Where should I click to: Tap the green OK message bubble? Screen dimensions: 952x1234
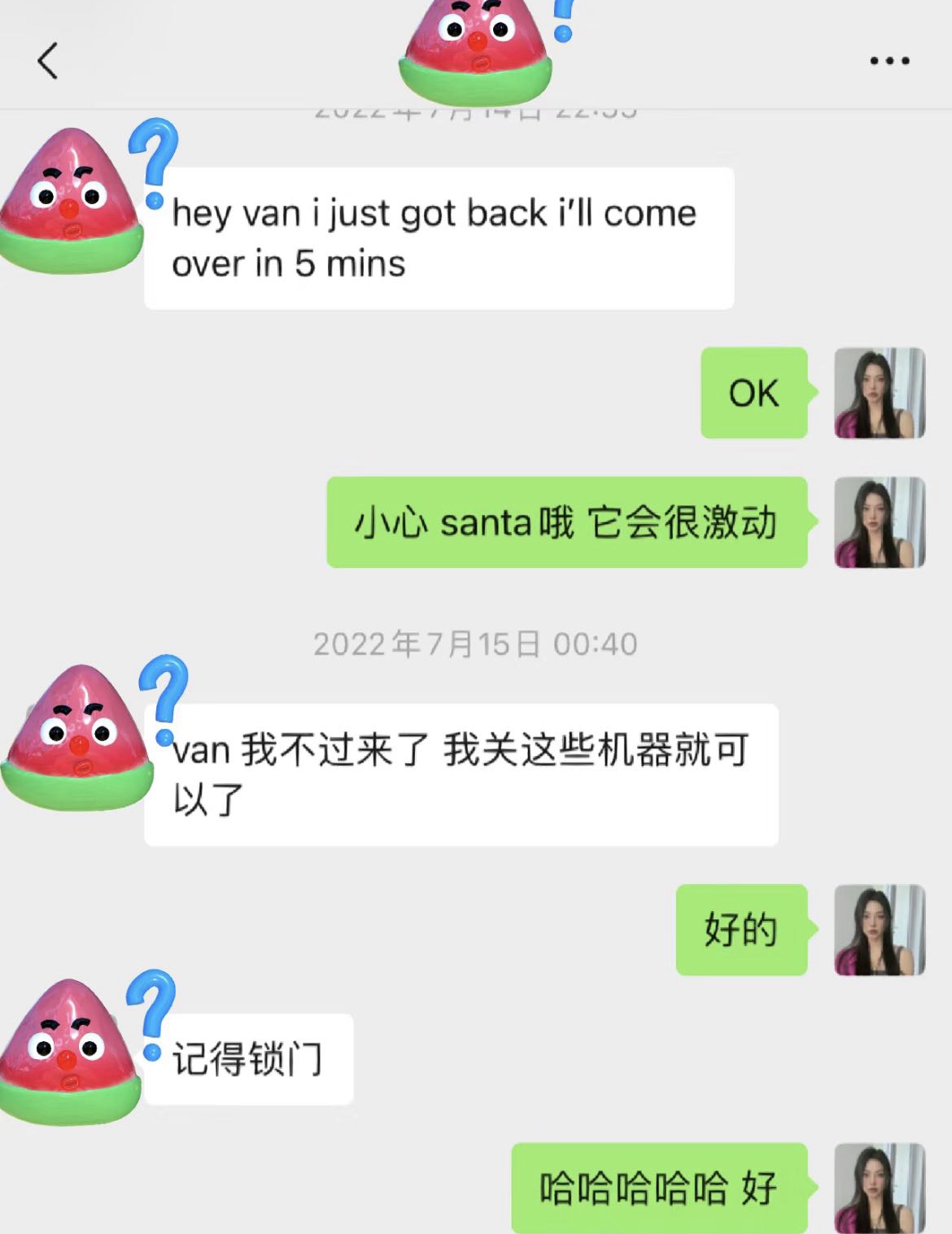pos(753,395)
